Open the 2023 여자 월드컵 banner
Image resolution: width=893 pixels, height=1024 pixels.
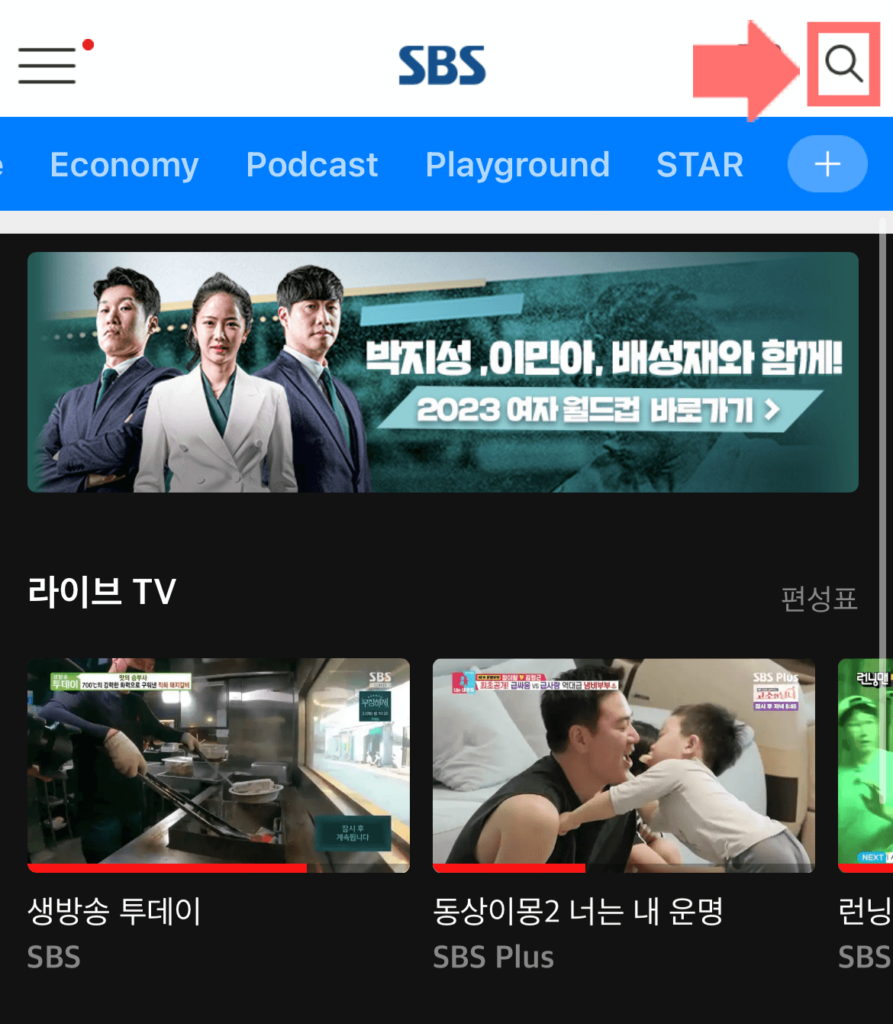(442, 372)
